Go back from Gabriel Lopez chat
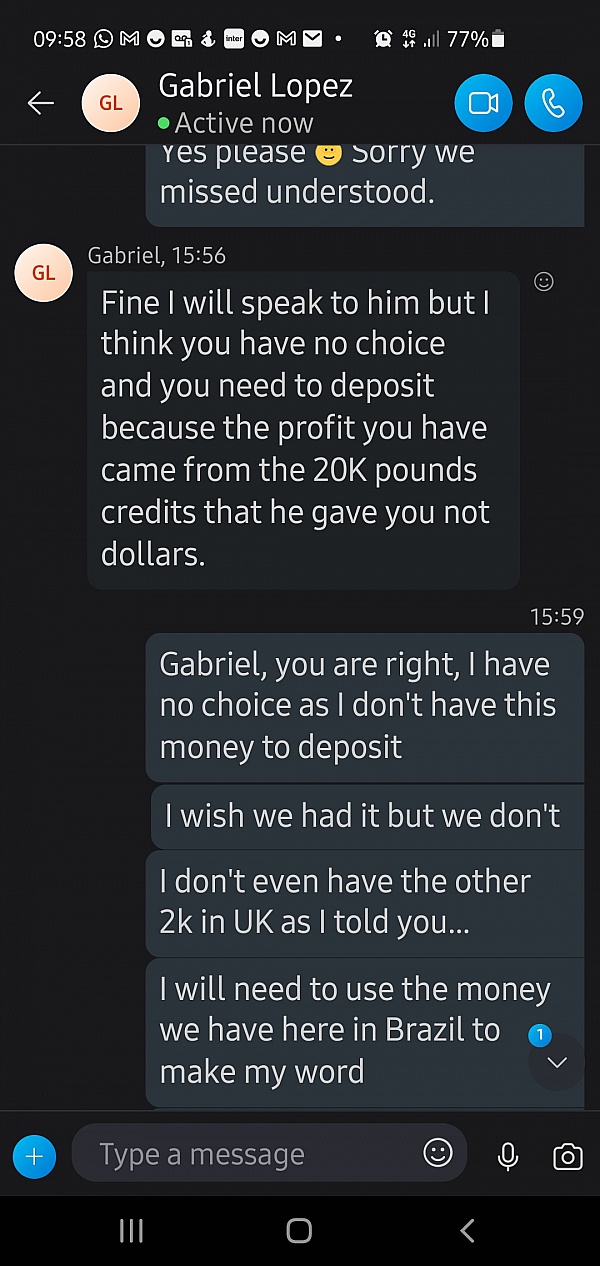 tap(41, 103)
